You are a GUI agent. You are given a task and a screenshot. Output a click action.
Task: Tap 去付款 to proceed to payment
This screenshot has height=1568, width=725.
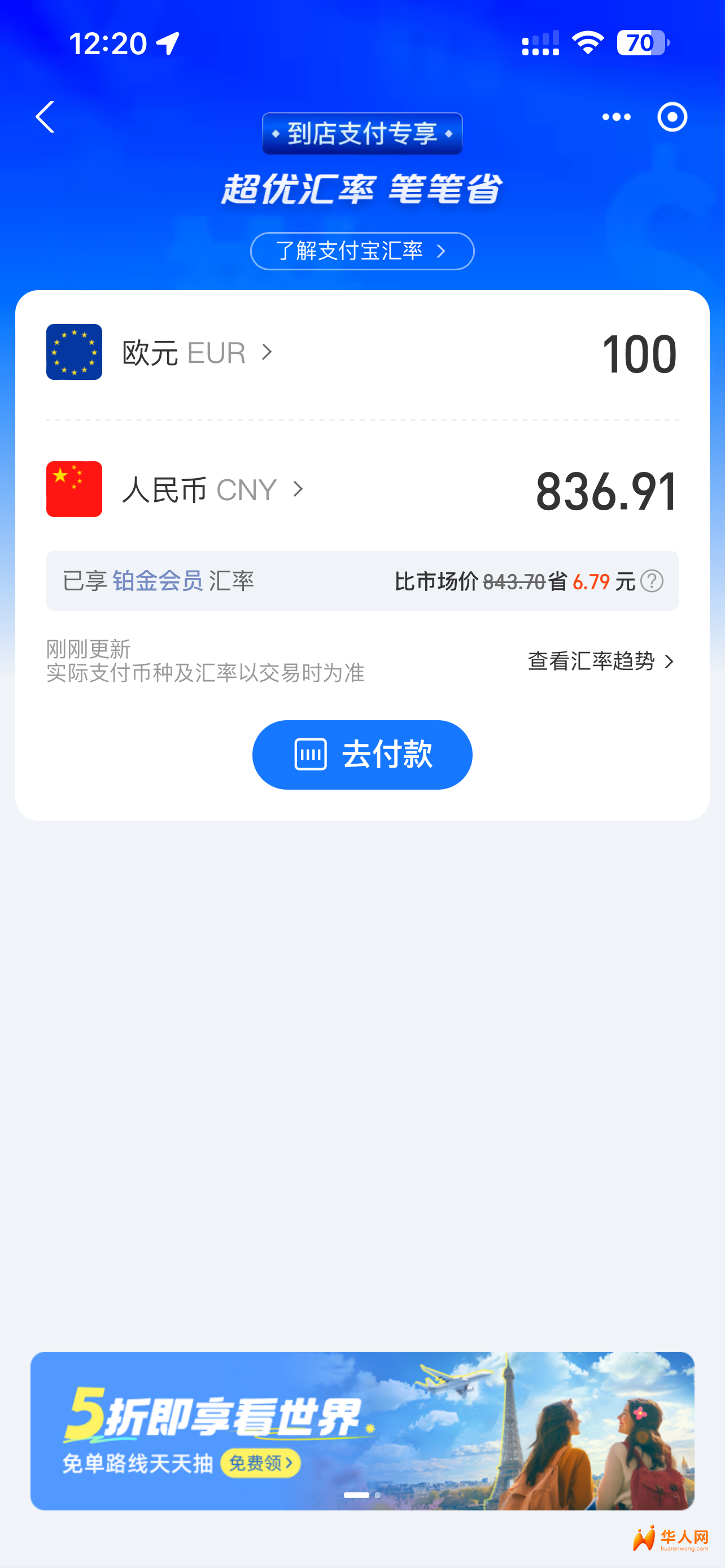point(362,755)
